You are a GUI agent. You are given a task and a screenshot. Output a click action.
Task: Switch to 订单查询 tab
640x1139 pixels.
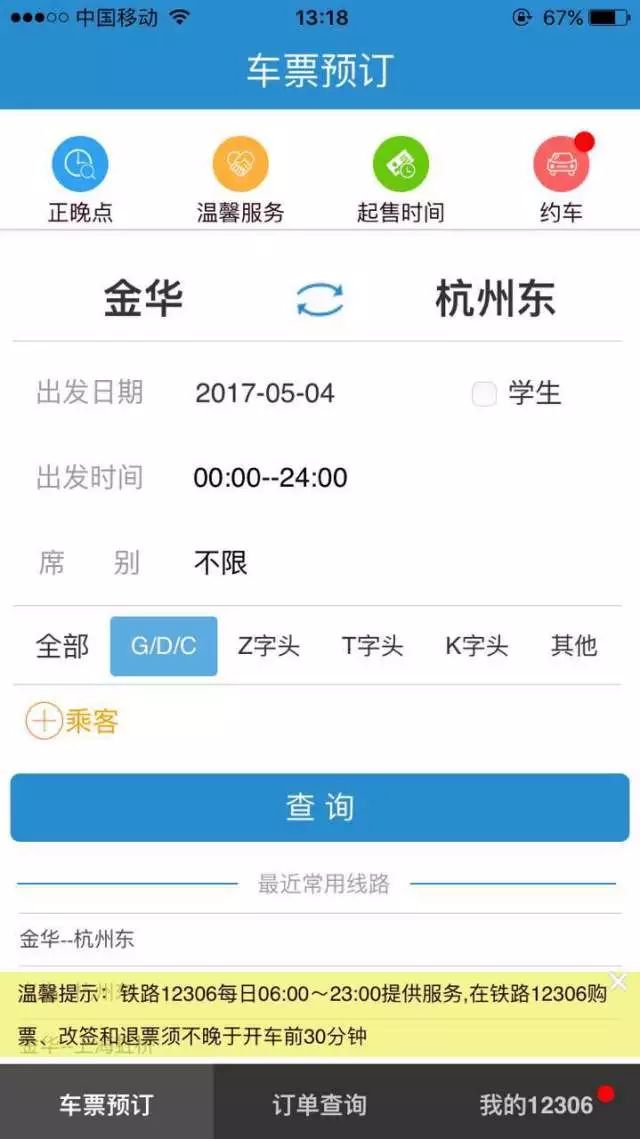(x=320, y=1104)
